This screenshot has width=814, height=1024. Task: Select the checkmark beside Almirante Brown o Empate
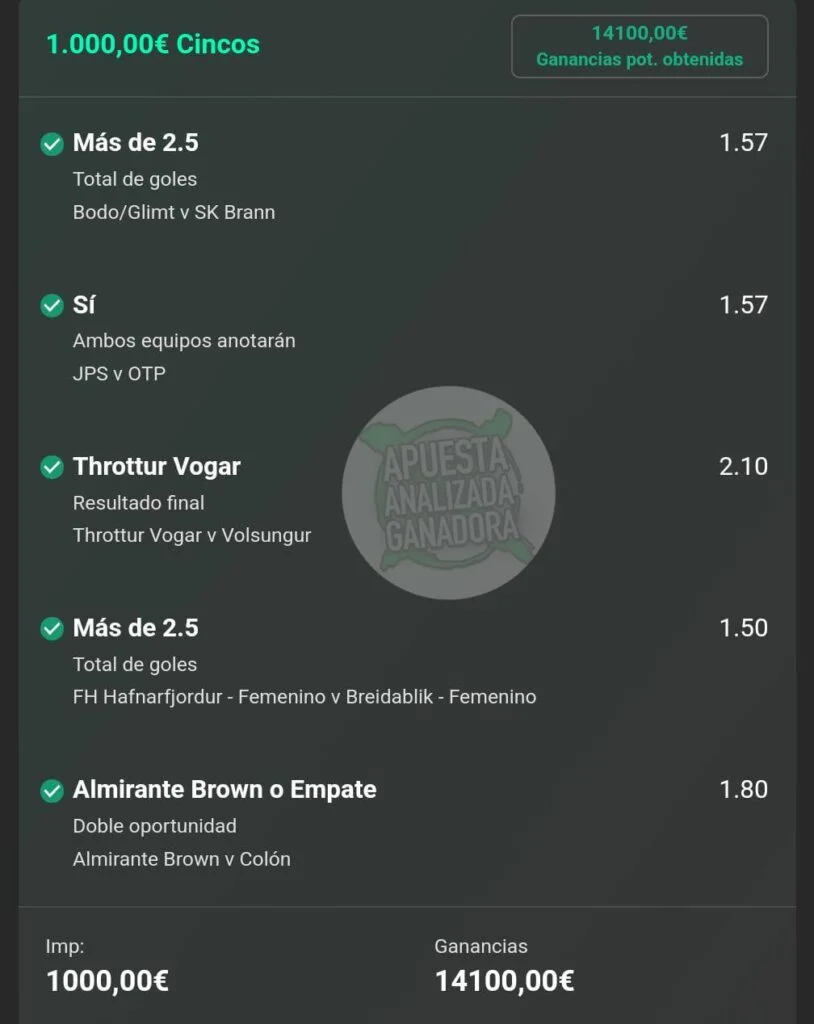click(51, 790)
